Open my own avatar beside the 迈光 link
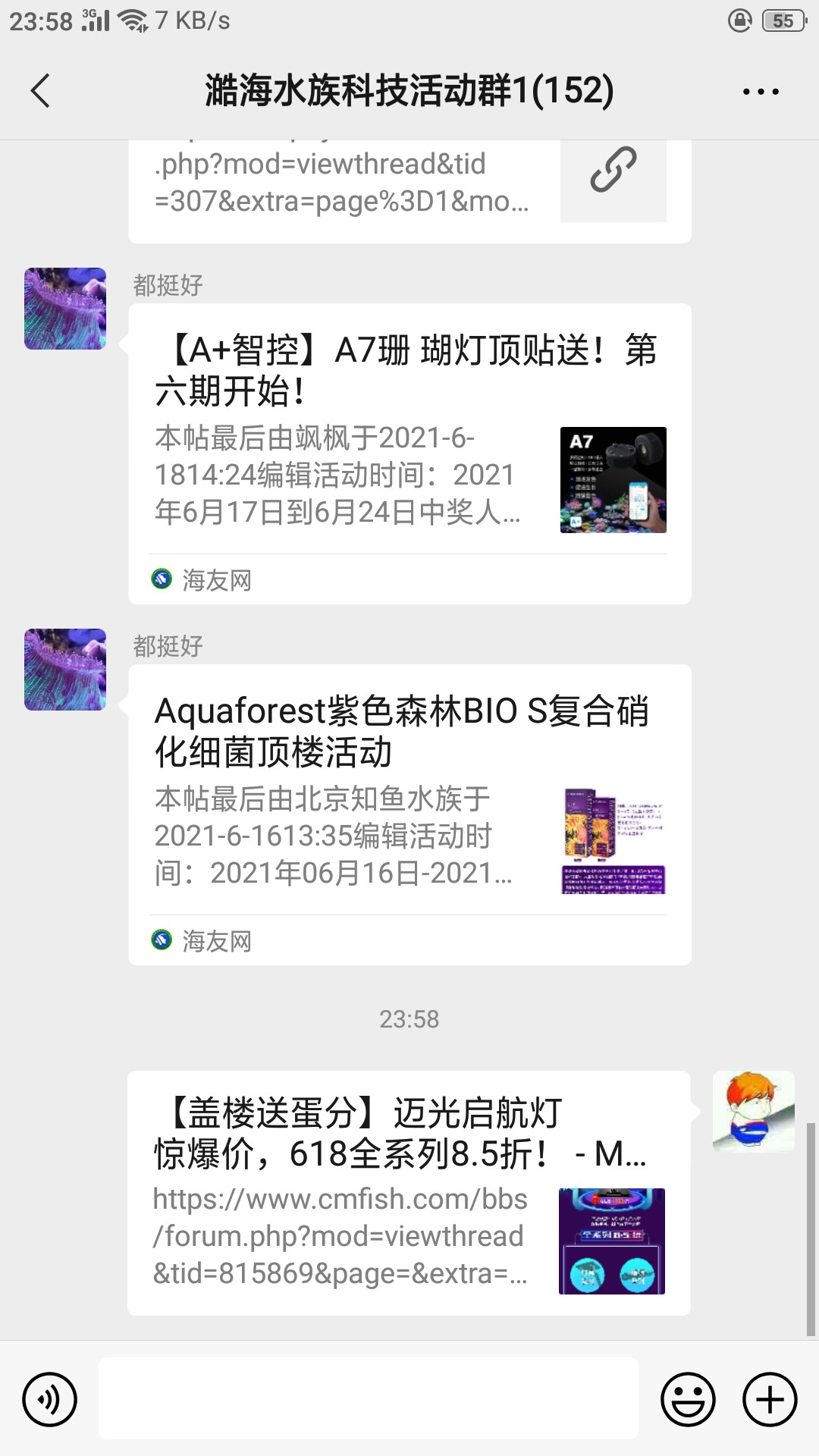This screenshot has height=1456, width=819. click(753, 1111)
